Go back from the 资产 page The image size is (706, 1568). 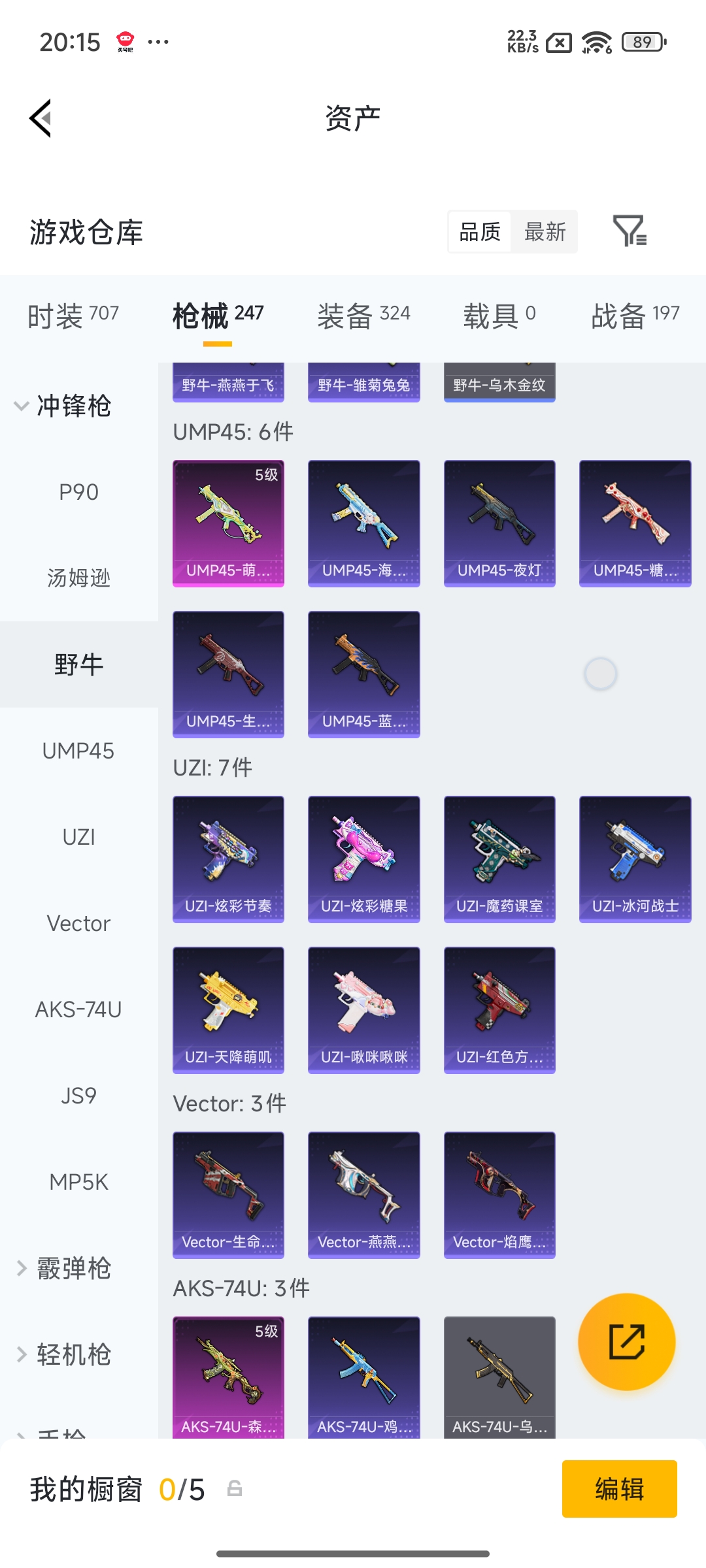click(41, 118)
